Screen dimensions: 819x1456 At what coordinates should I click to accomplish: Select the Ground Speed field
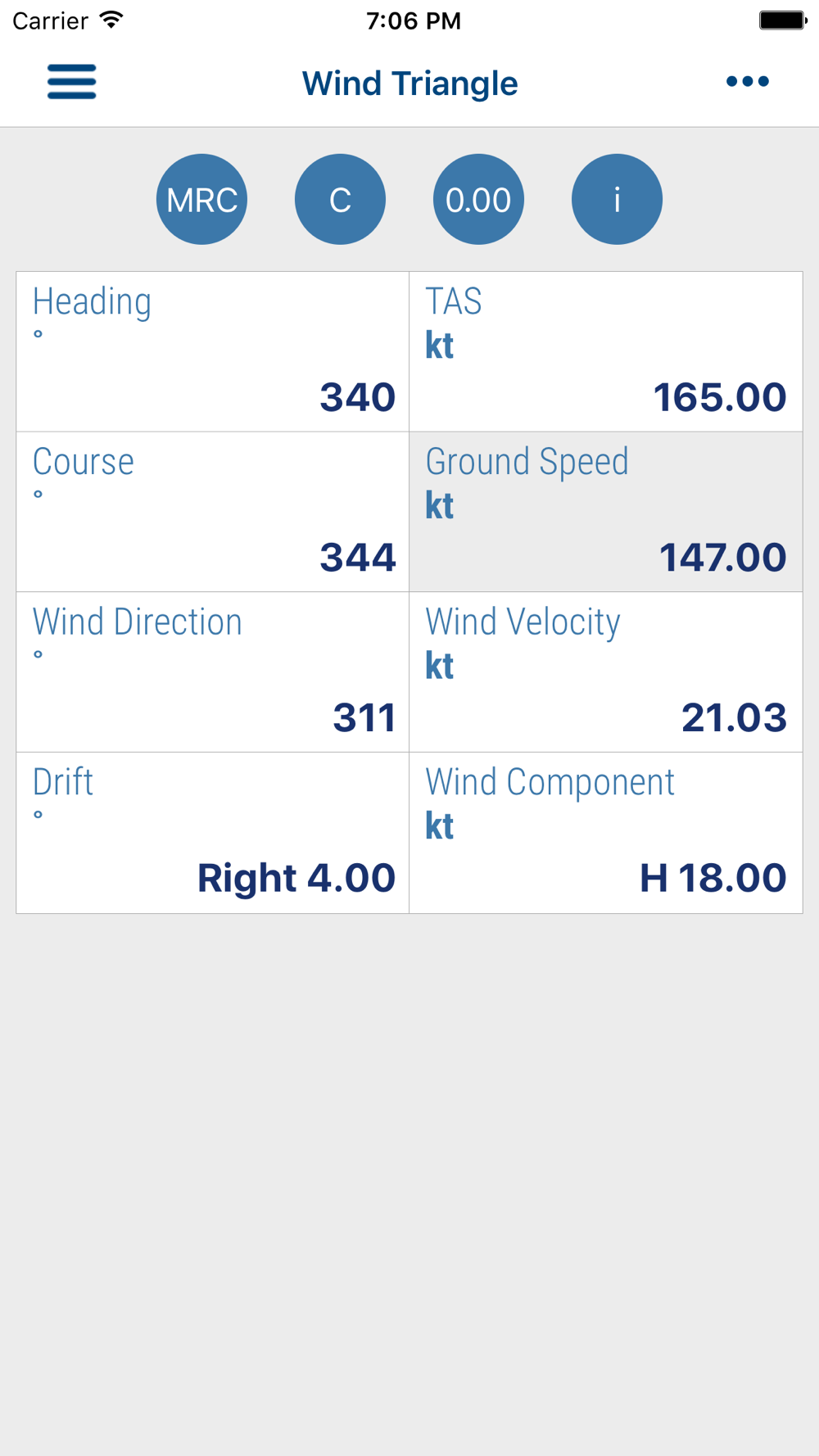(x=606, y=512)
